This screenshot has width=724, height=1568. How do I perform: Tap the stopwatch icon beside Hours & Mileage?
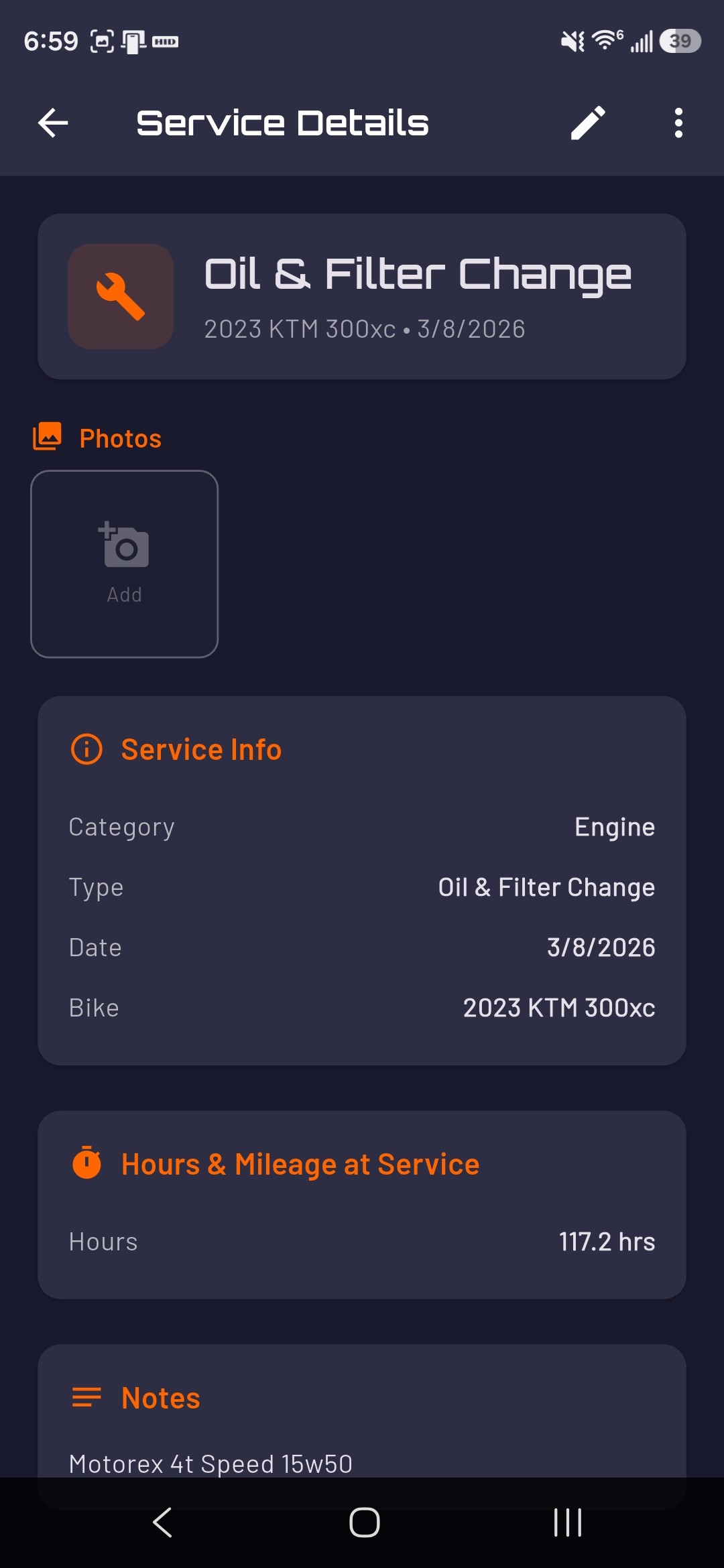click(x=87, y=1163)
